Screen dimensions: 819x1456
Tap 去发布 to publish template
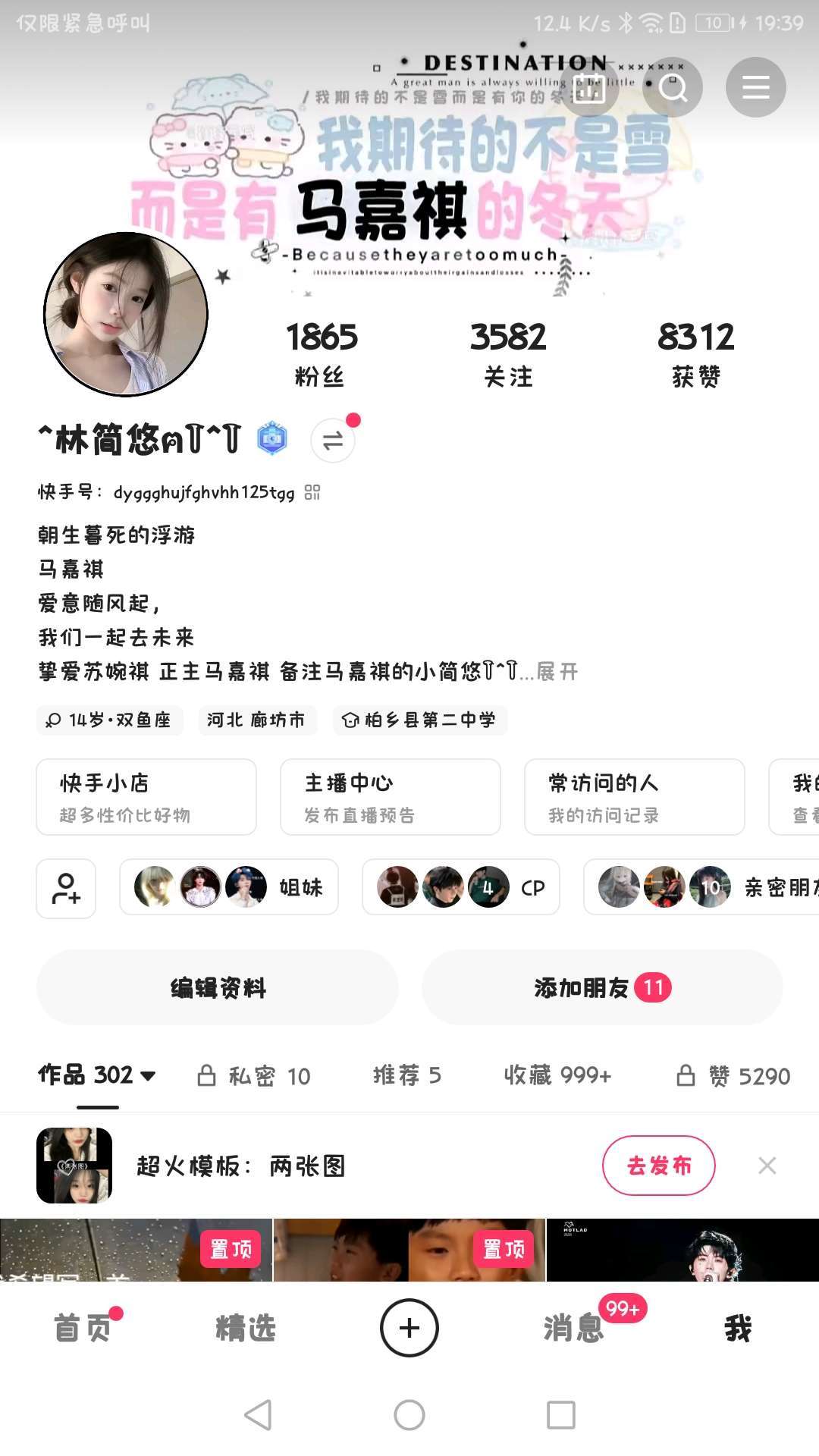click(x=658, y=1166)
